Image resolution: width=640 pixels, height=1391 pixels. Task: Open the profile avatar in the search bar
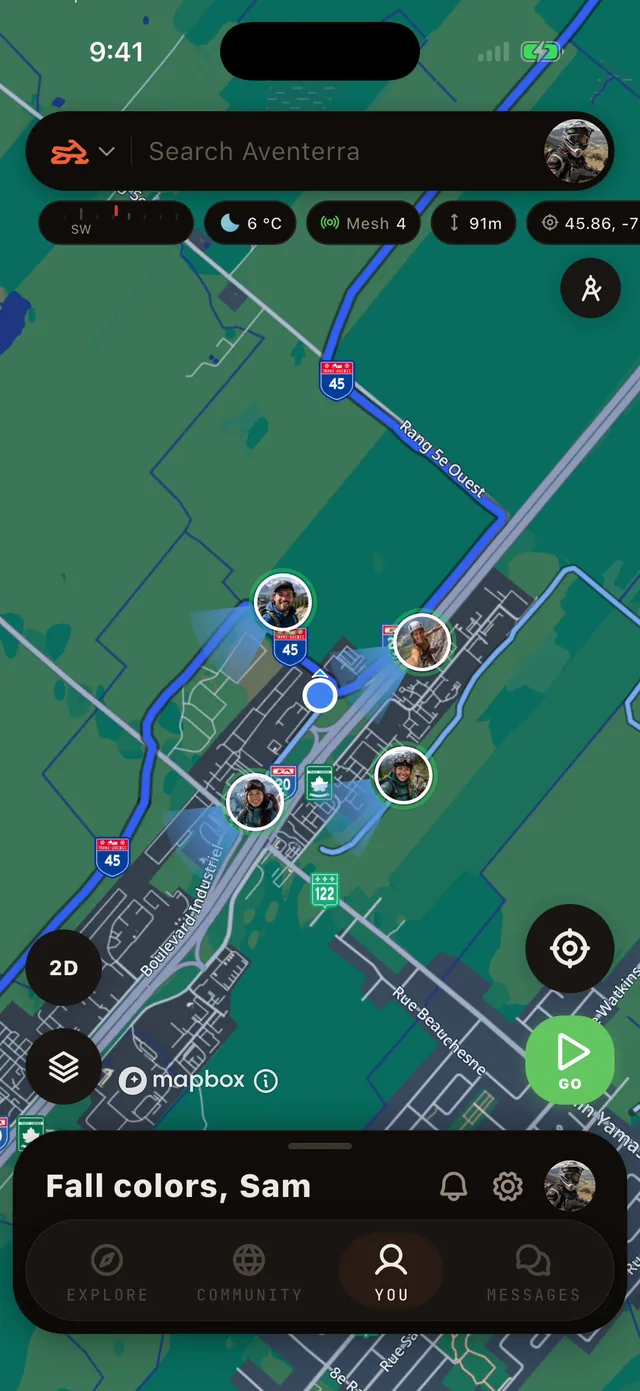pos(576,152)
